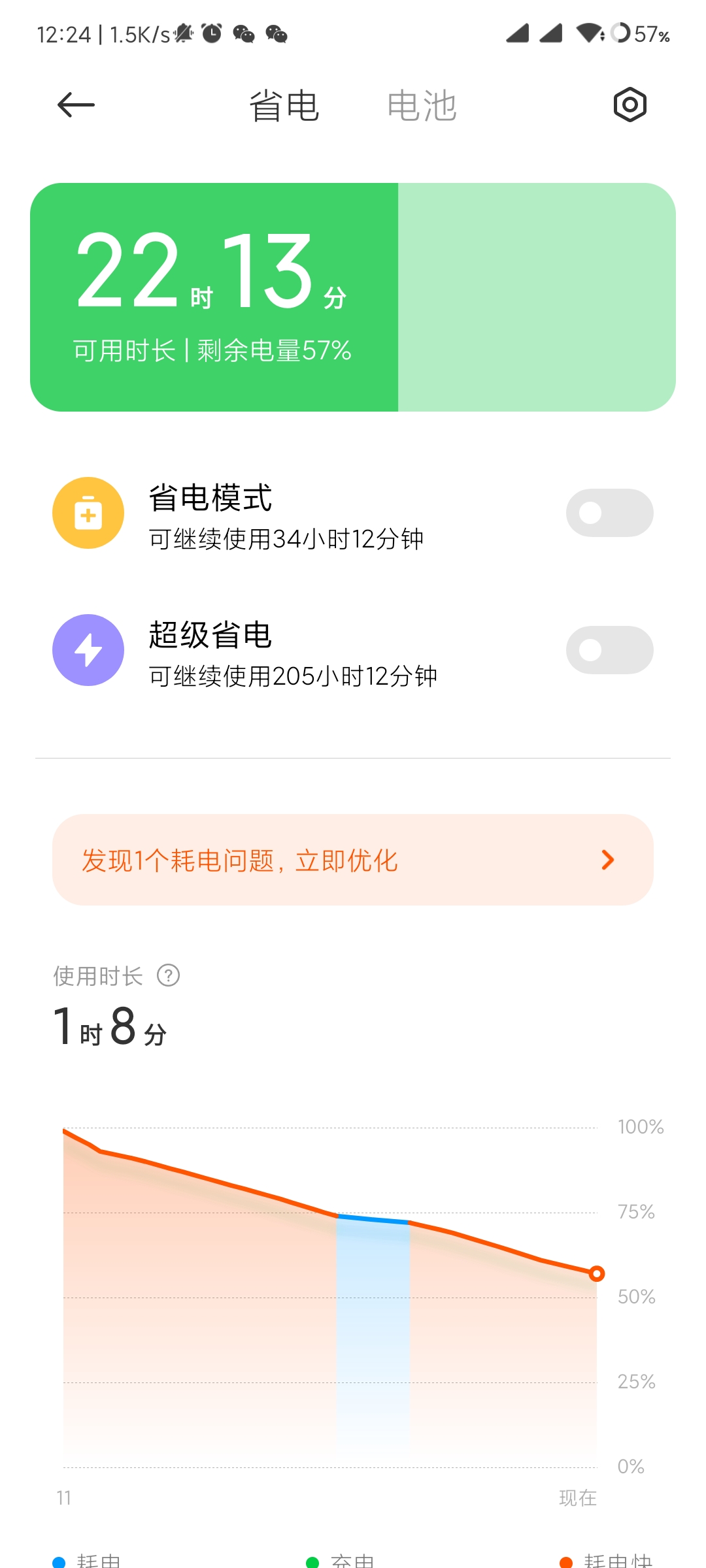The width and height of the screenshot is (706, 1568).
Task: Turn on the 超级省电 toggle
Action: (x=609, y=650)
